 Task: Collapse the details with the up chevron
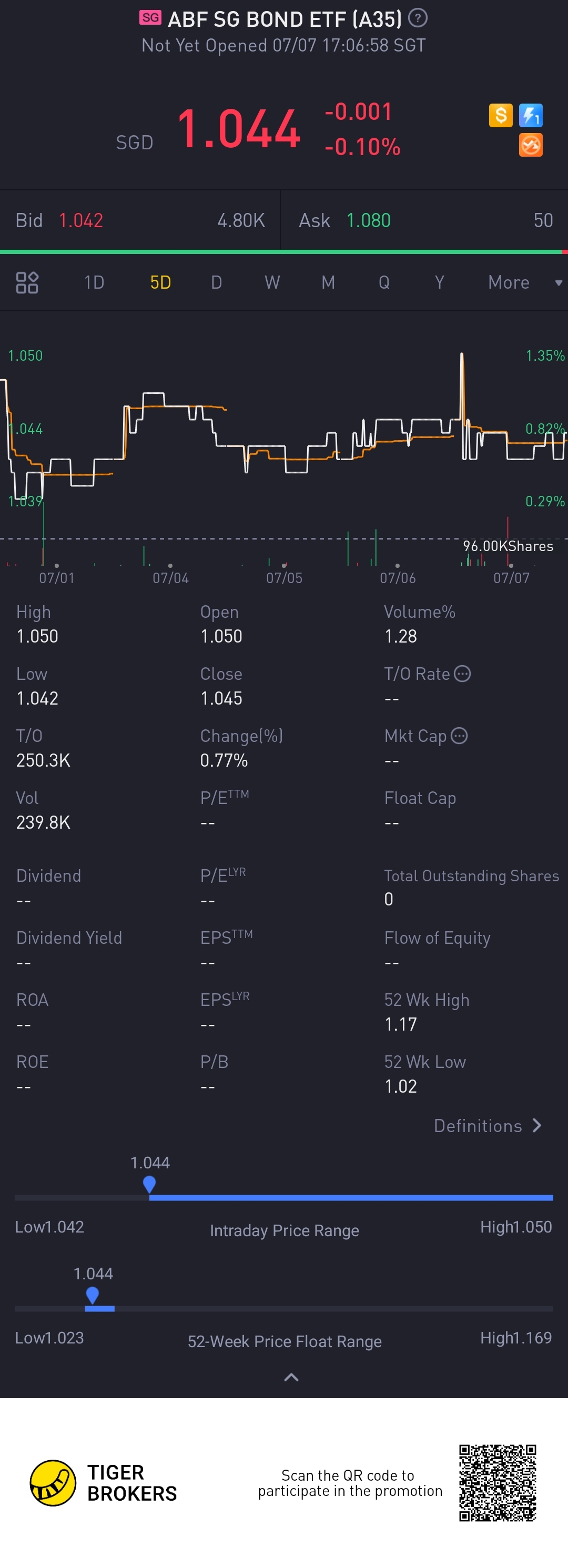[x=291, y=1378]
